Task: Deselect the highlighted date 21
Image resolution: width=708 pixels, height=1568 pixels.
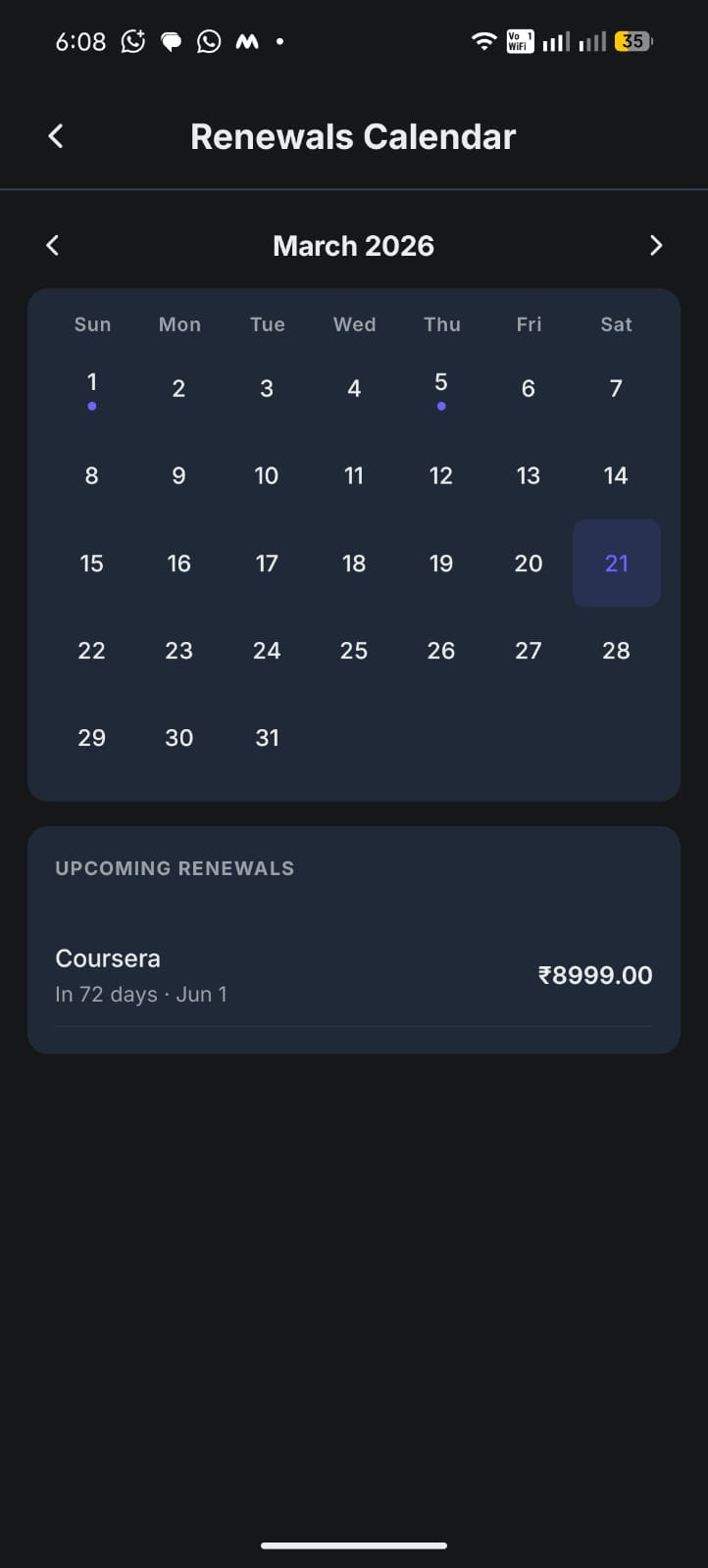Action: [x=616, y=563]
